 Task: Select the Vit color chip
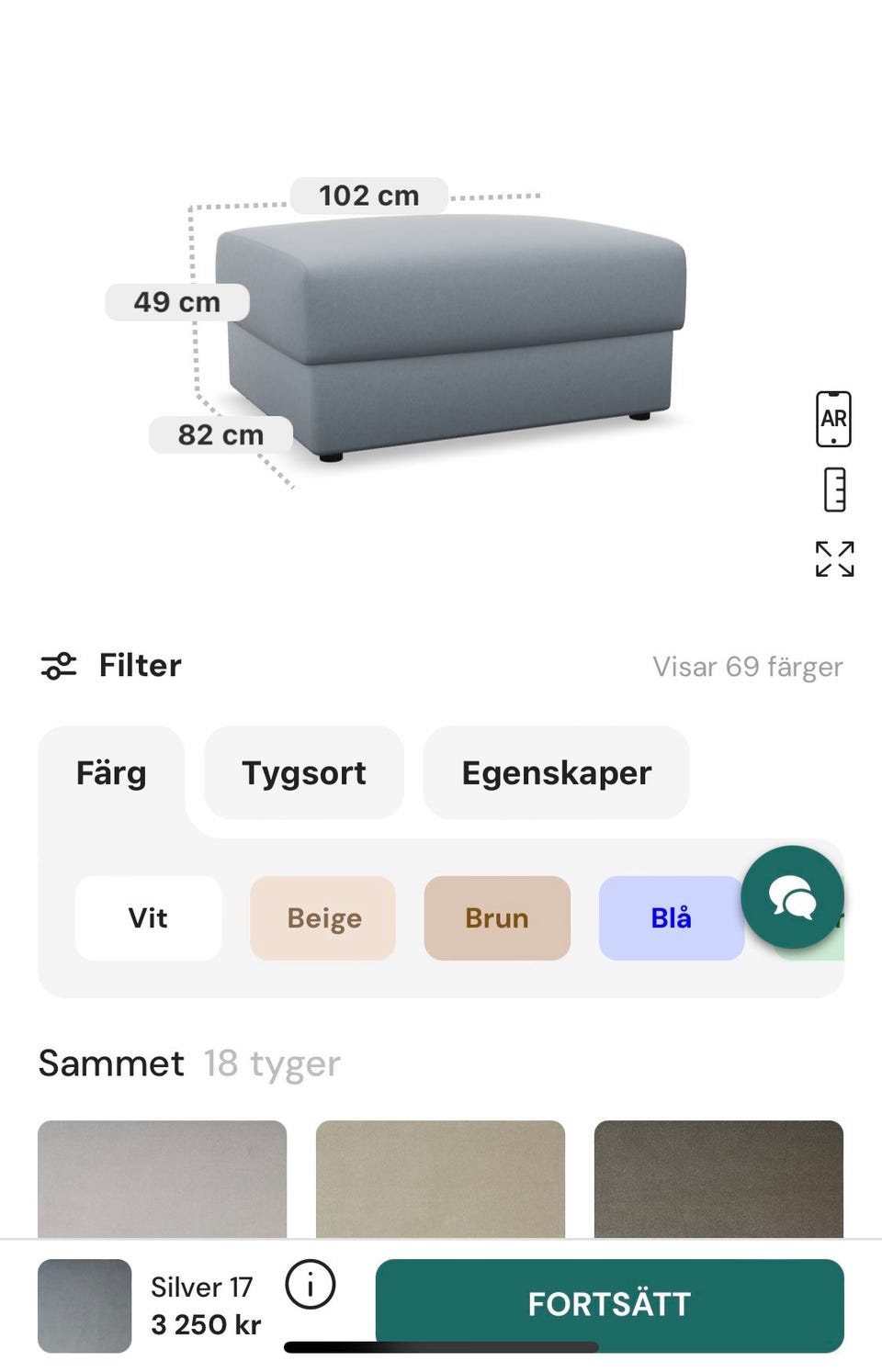[148, 918]
